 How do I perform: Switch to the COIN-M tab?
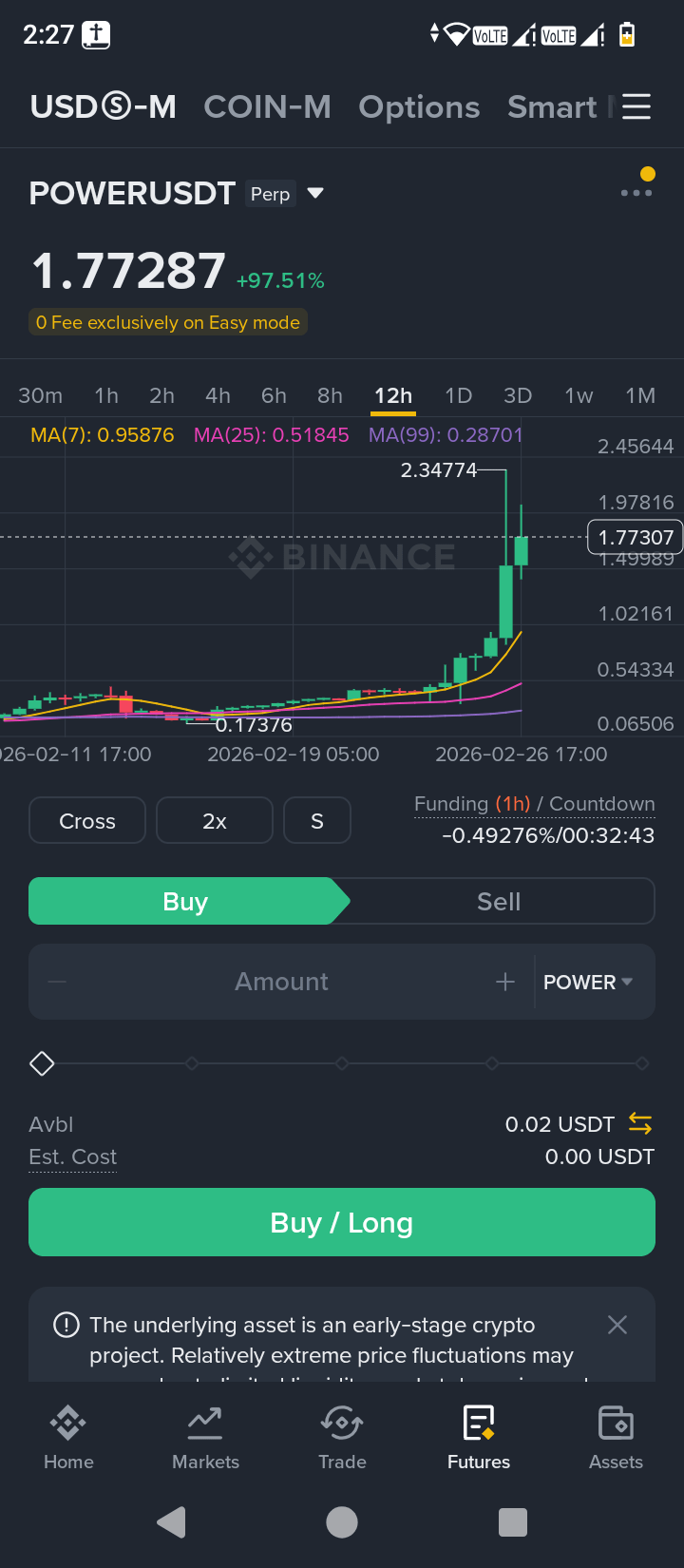pyautogui.click(x=267, y=107)
